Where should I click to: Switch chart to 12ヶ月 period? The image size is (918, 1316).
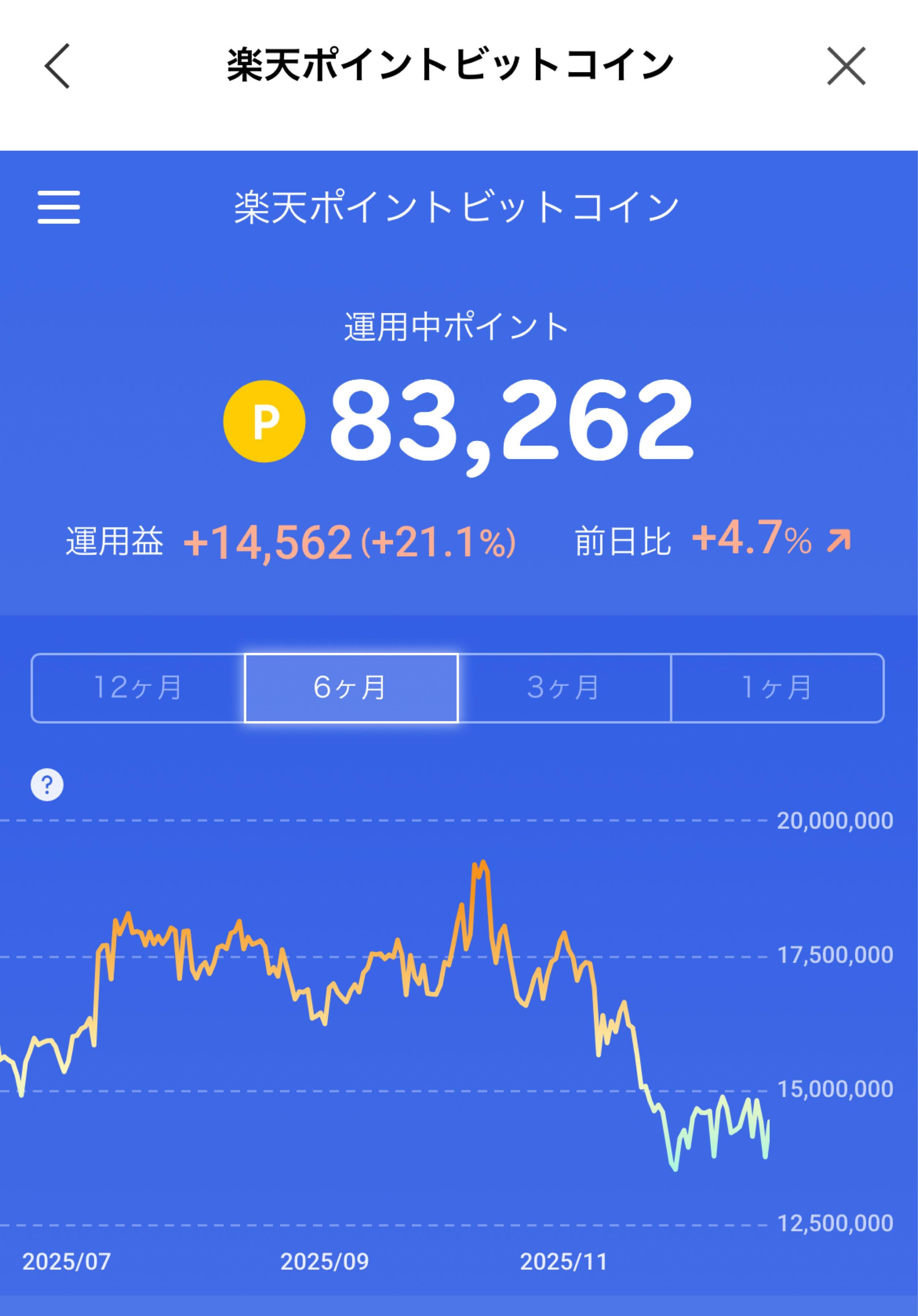click(138, 687)
